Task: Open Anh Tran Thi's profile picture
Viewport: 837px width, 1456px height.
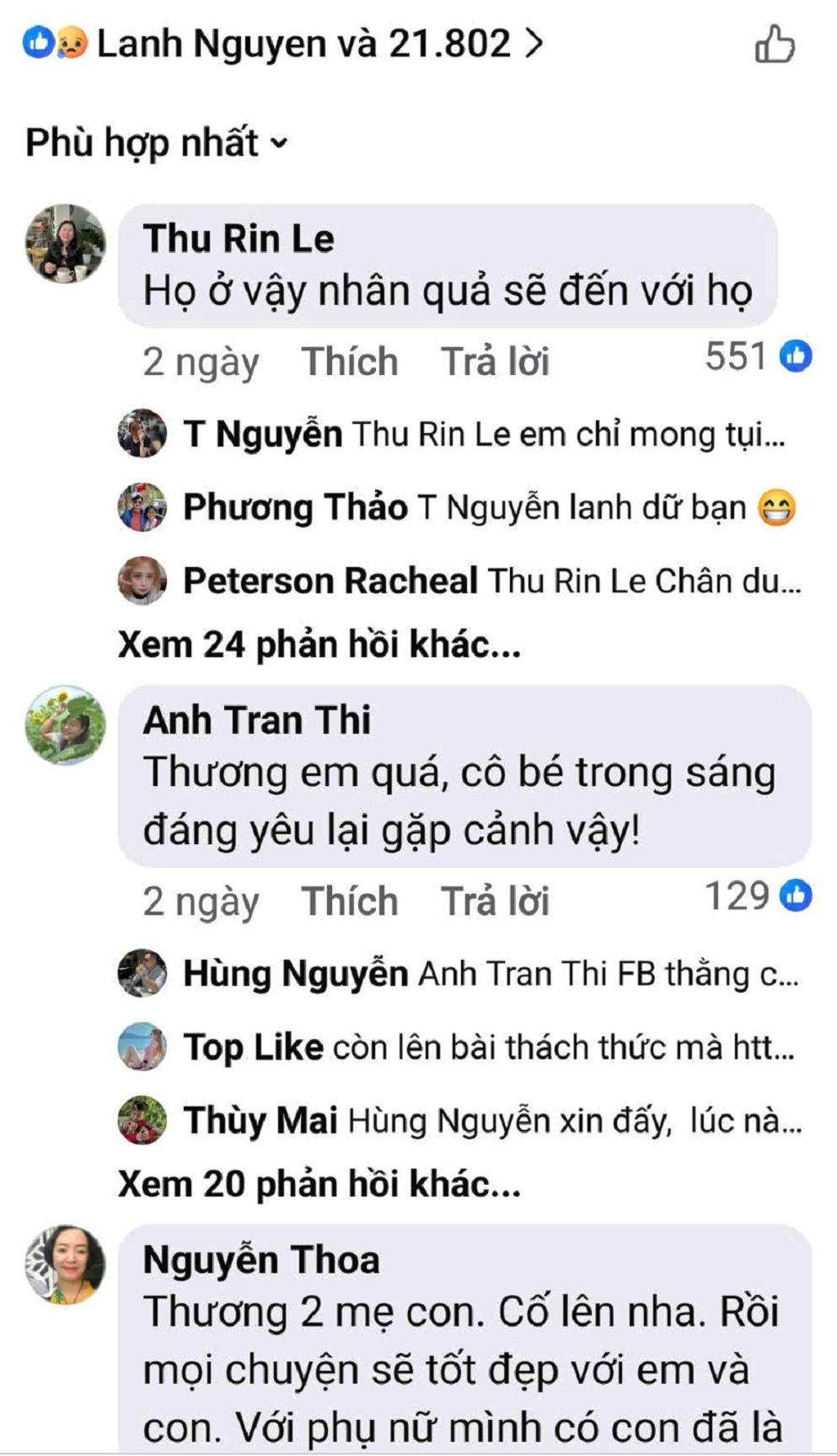Action: point(65,725)
